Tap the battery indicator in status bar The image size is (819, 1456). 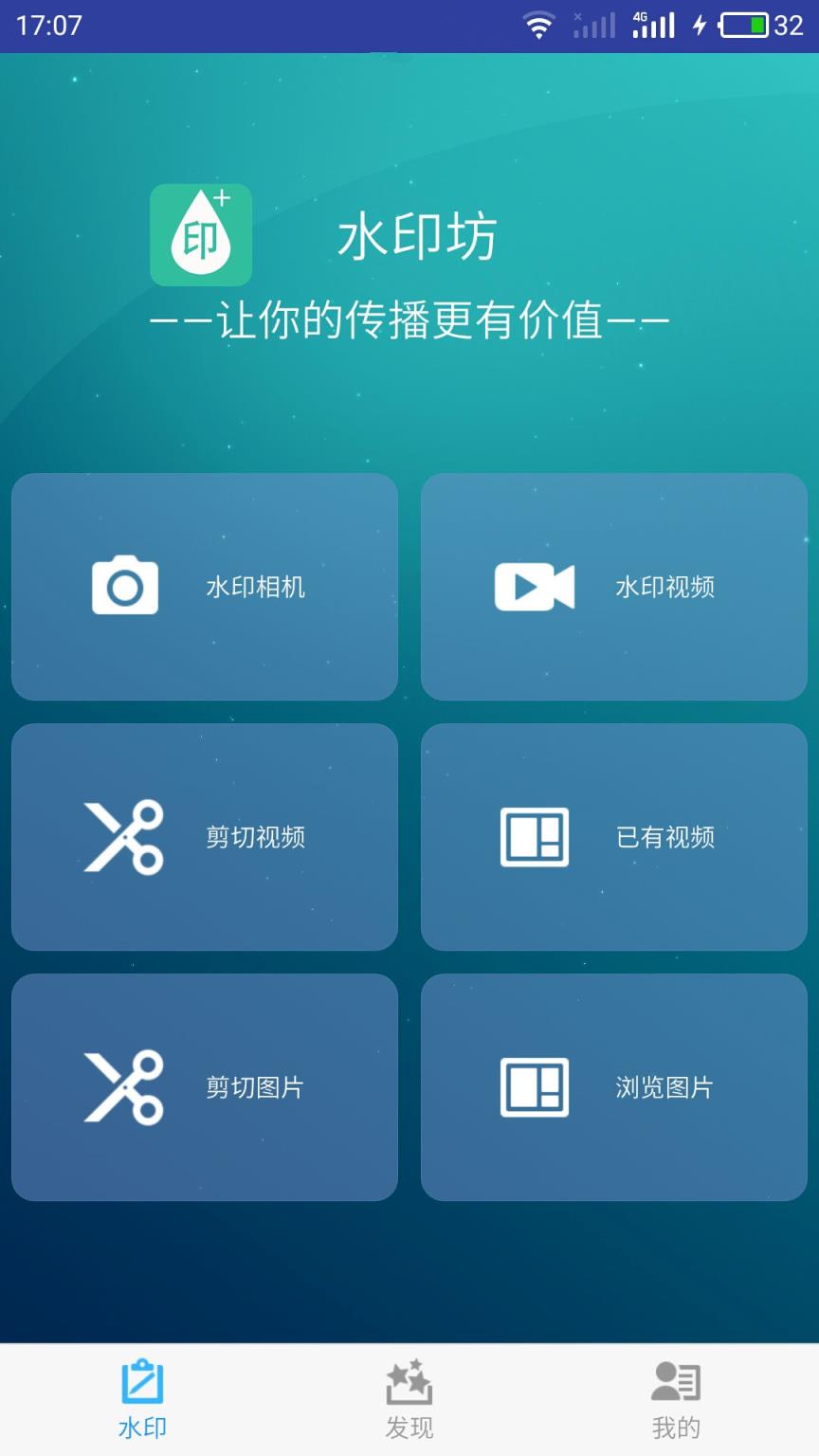[748, 26]
